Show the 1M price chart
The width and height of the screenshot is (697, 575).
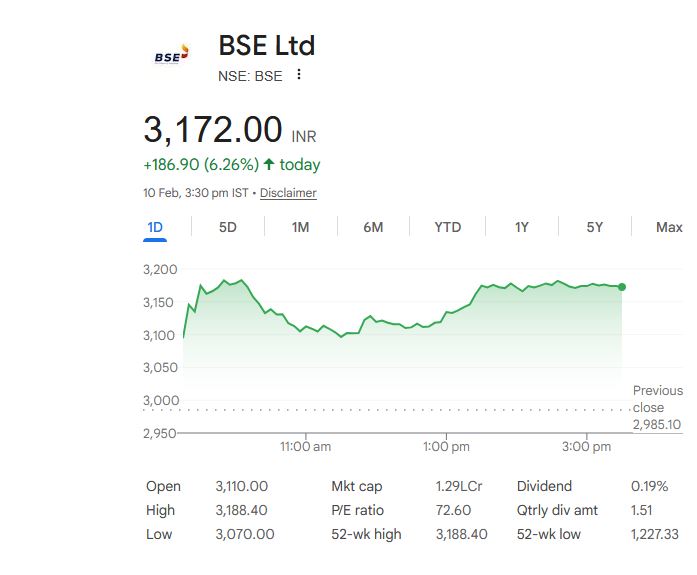click(300, 227)
